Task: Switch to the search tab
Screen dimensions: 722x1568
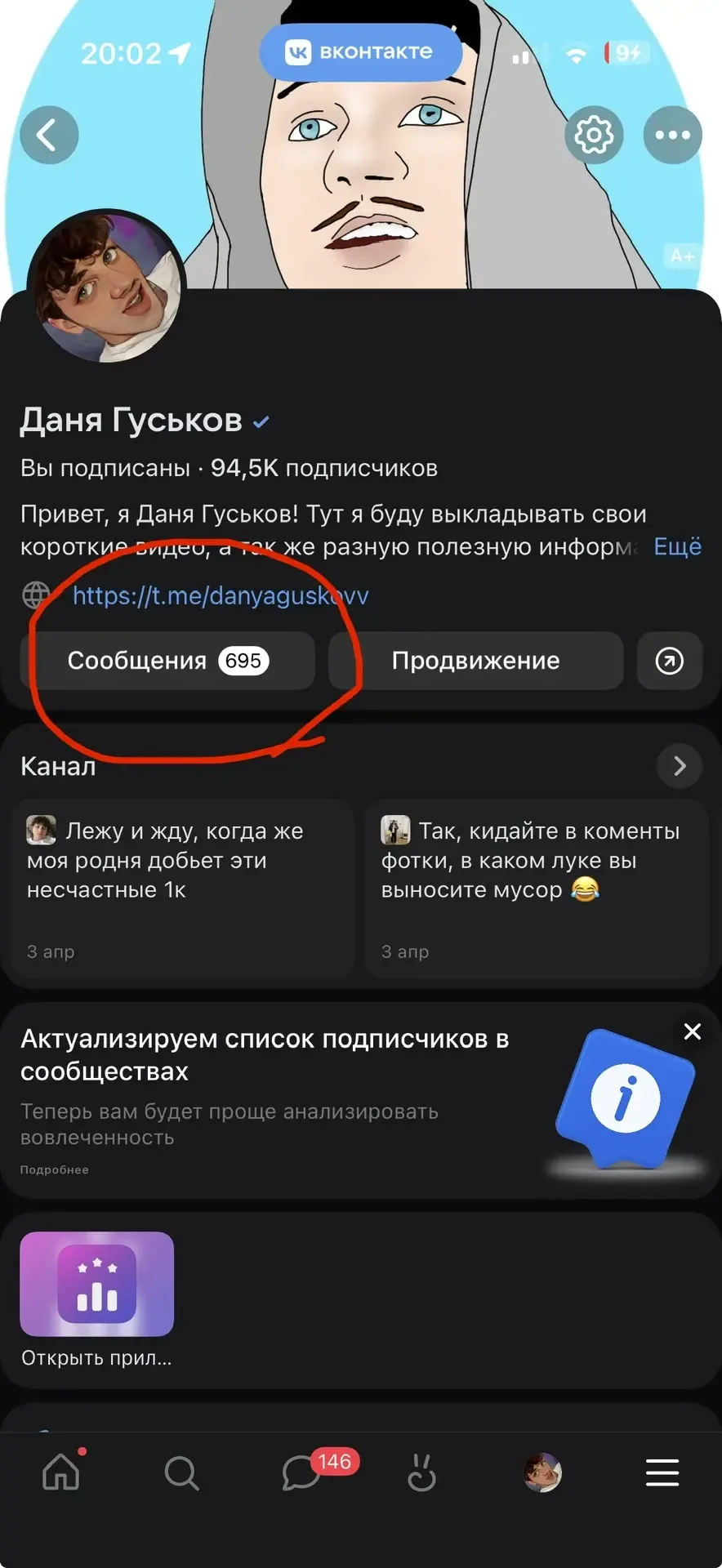Action: pos(181,1473)
